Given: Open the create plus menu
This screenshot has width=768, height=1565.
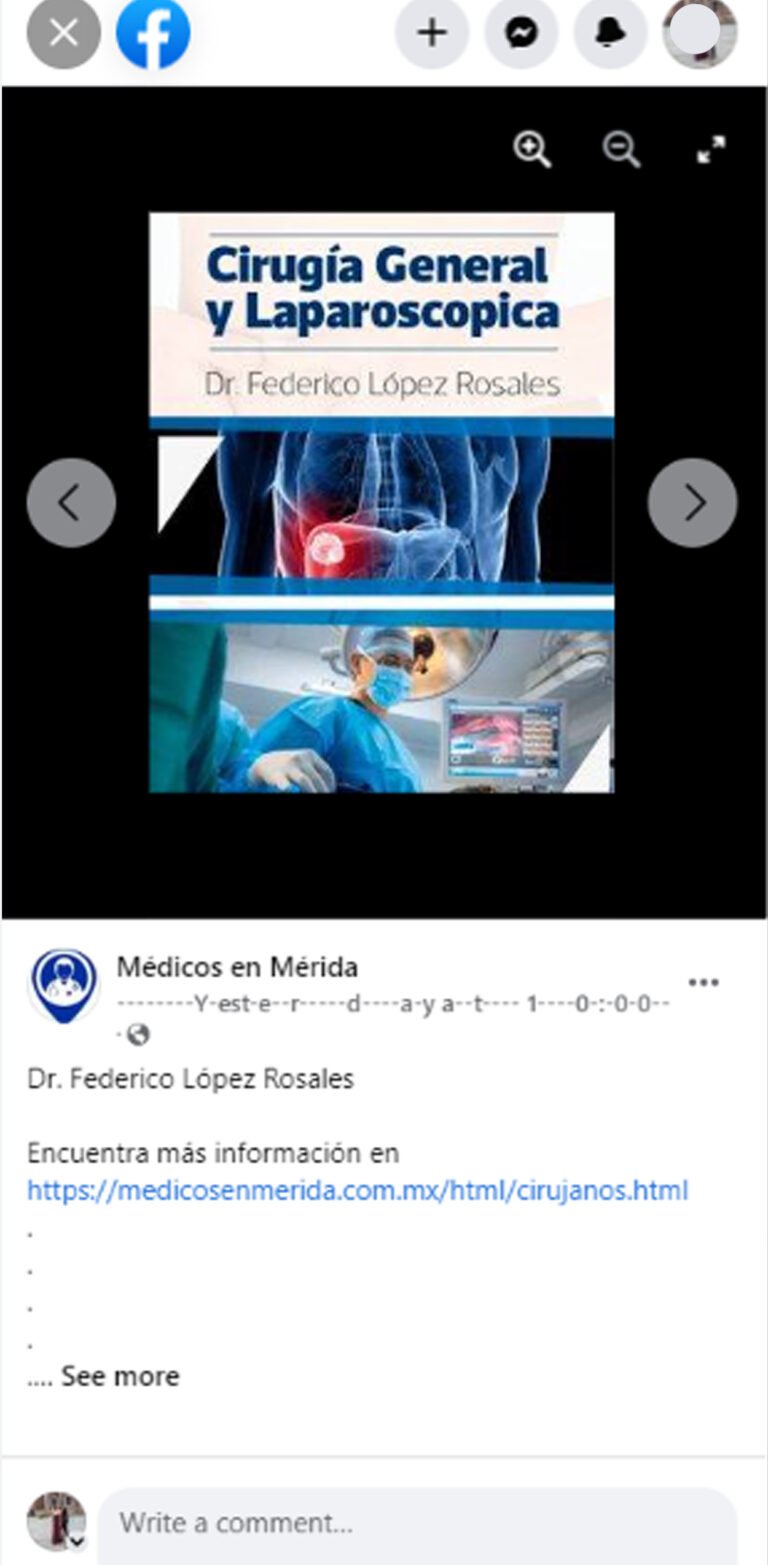Looking at the screenshot, I should tap(432, 33).
